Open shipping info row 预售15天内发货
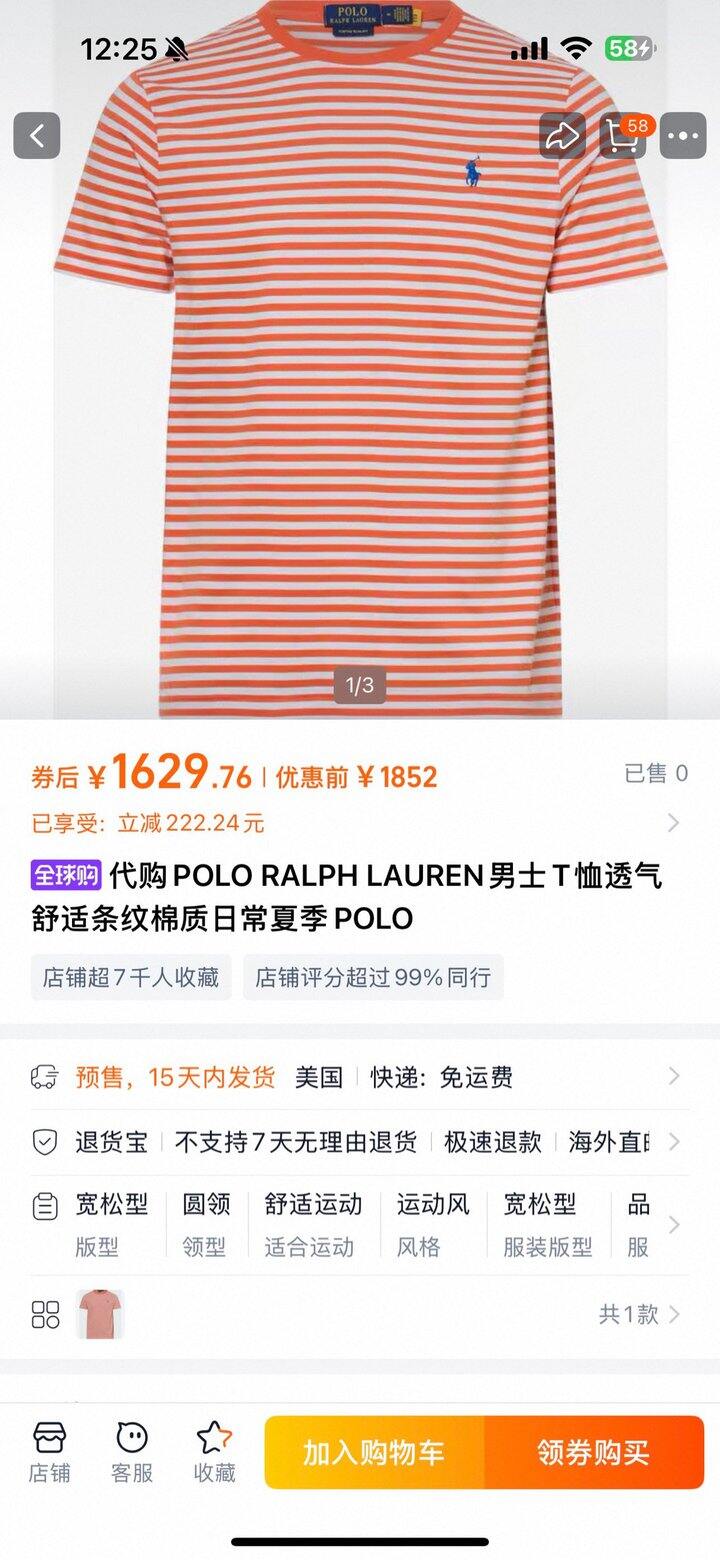The image size is (720, 1560). (x=360, y=1077)
